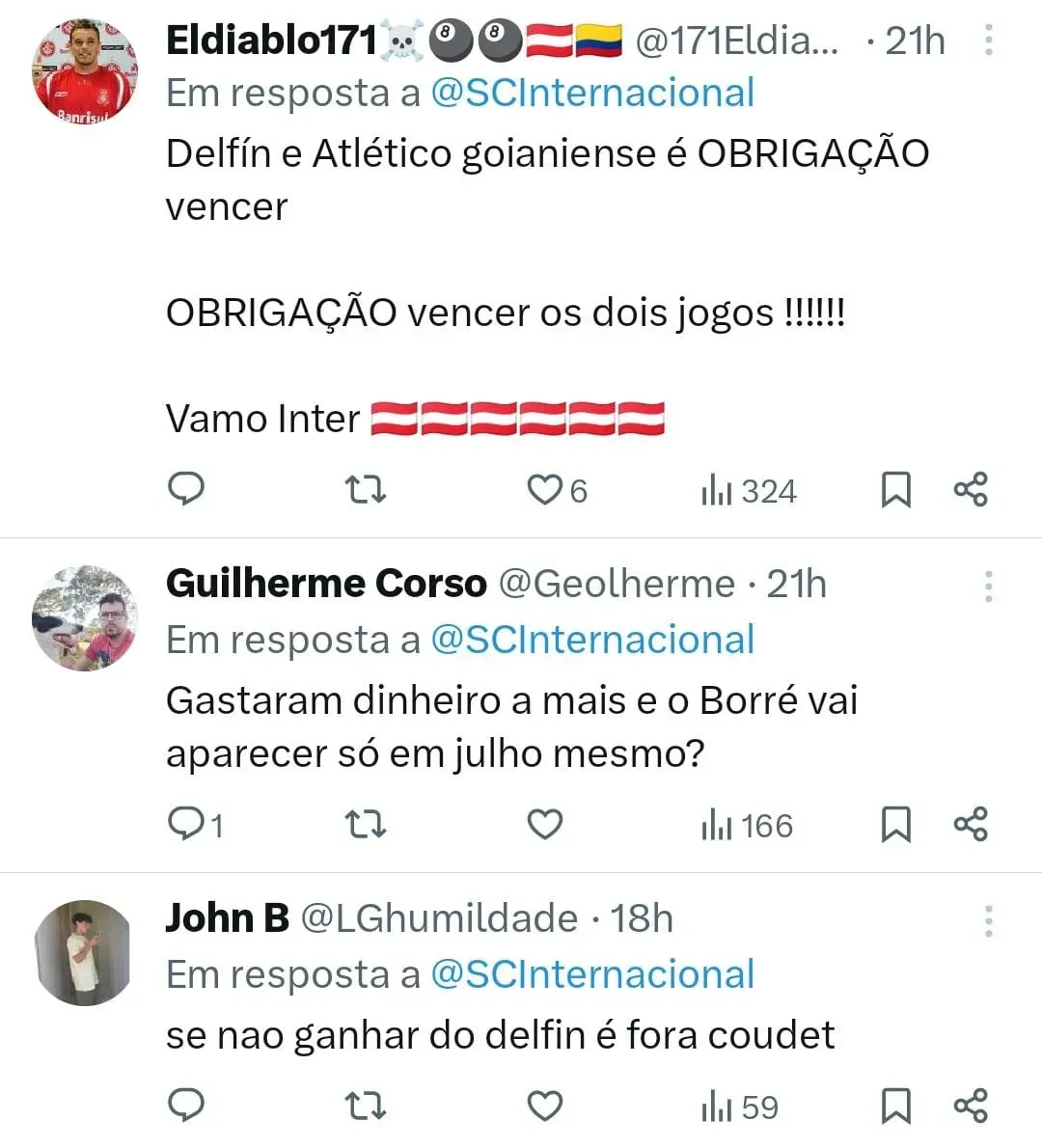Reply to Eldiablo171's tweet
The height and width of the screenshot is (1148, 1042).
[x=186, y=490]
